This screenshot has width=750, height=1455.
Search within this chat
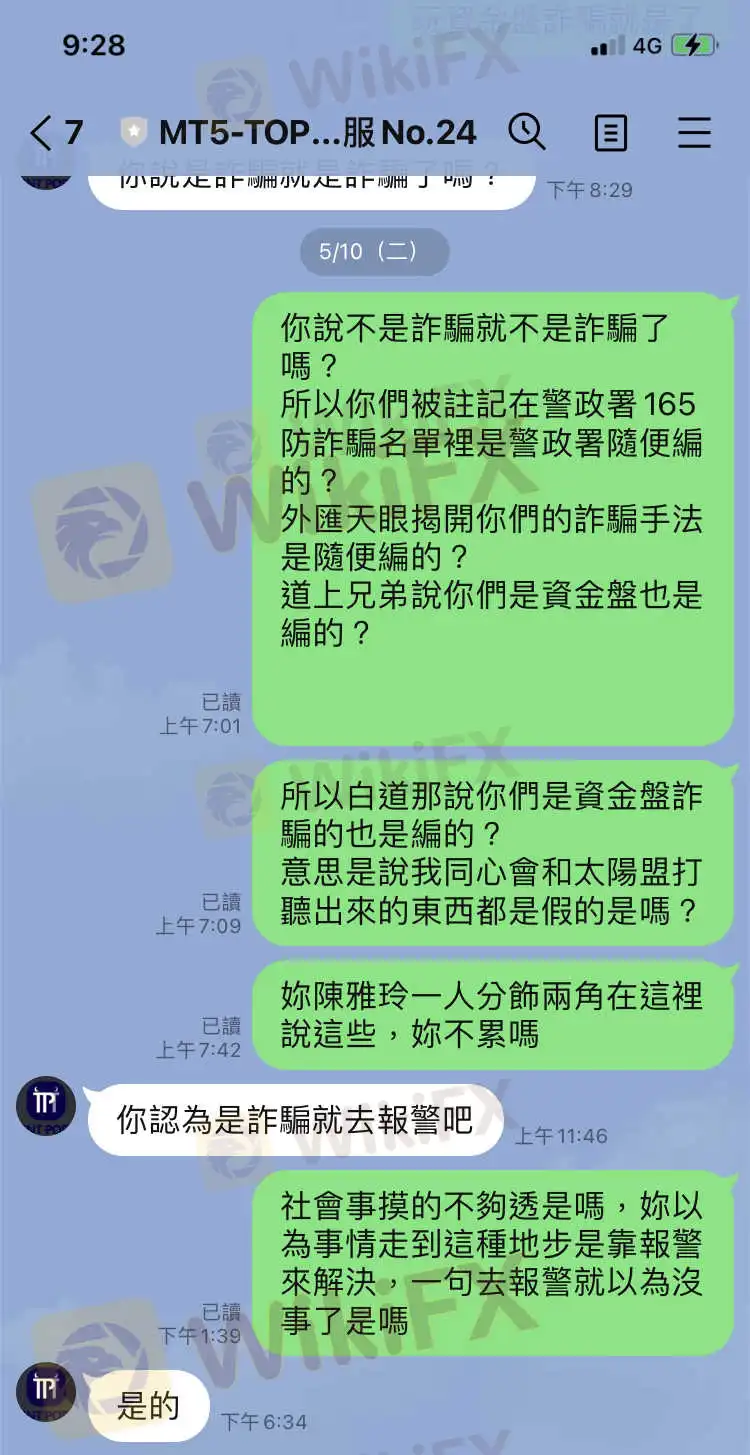point(527,132)
